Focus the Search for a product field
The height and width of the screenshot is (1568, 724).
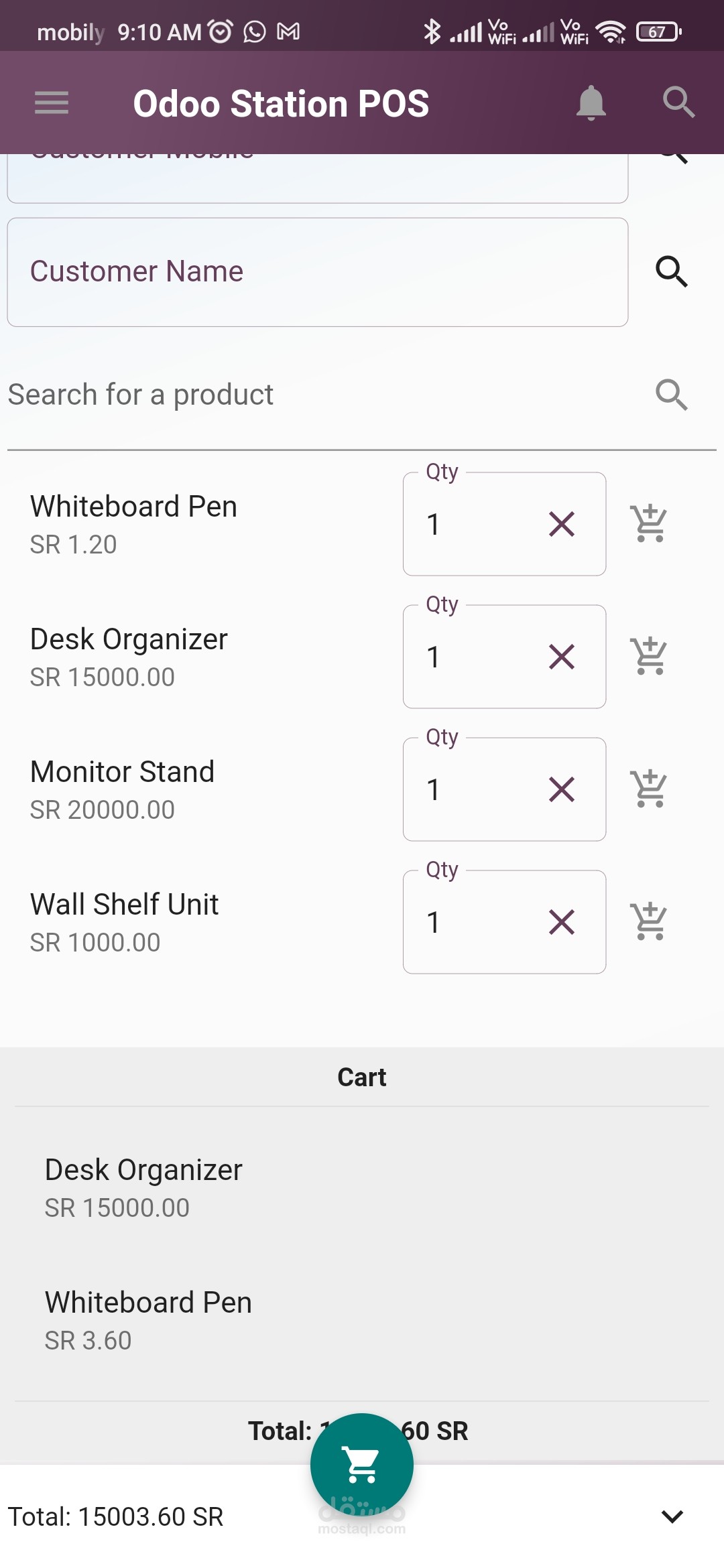pyautogui.click(x=322, y=395)
